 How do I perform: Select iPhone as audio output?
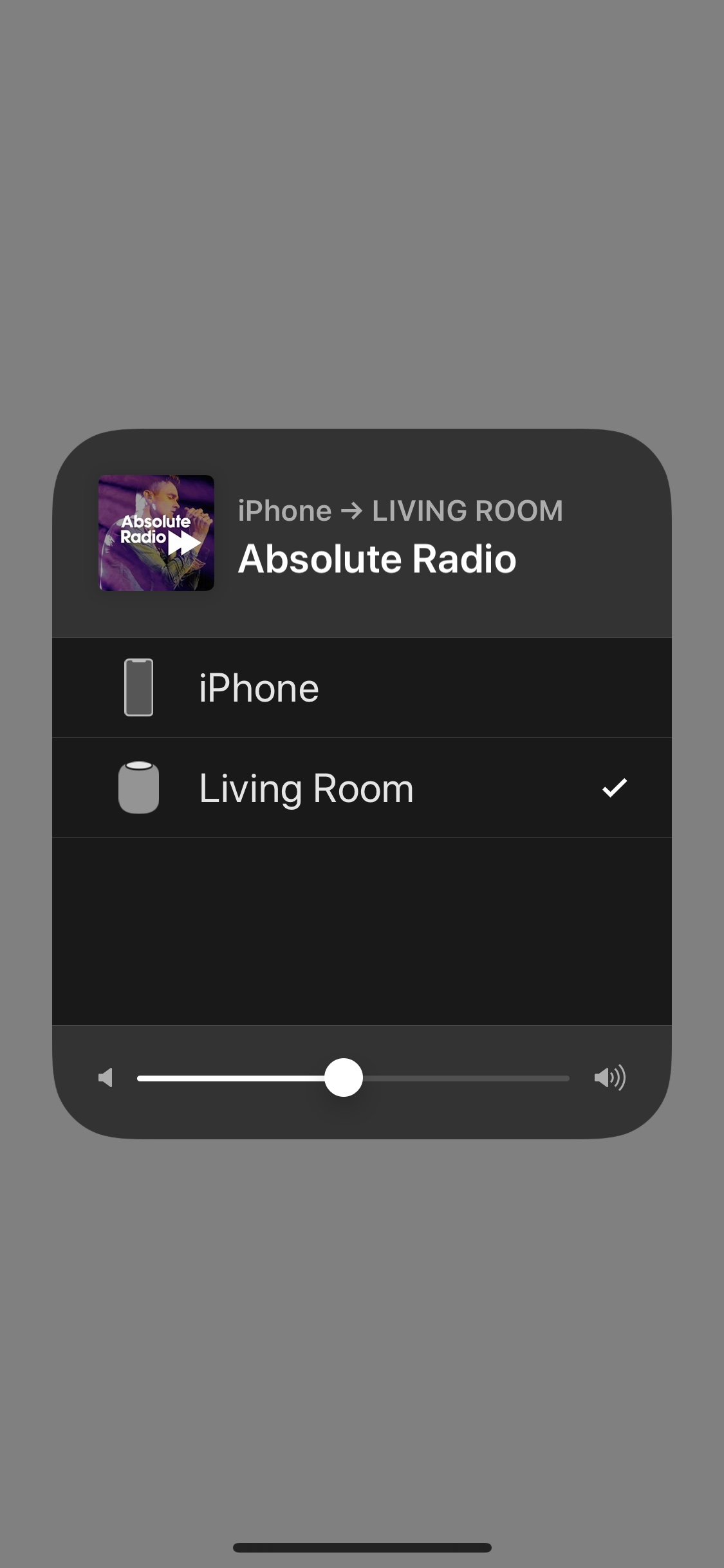(x=362, y=687)
